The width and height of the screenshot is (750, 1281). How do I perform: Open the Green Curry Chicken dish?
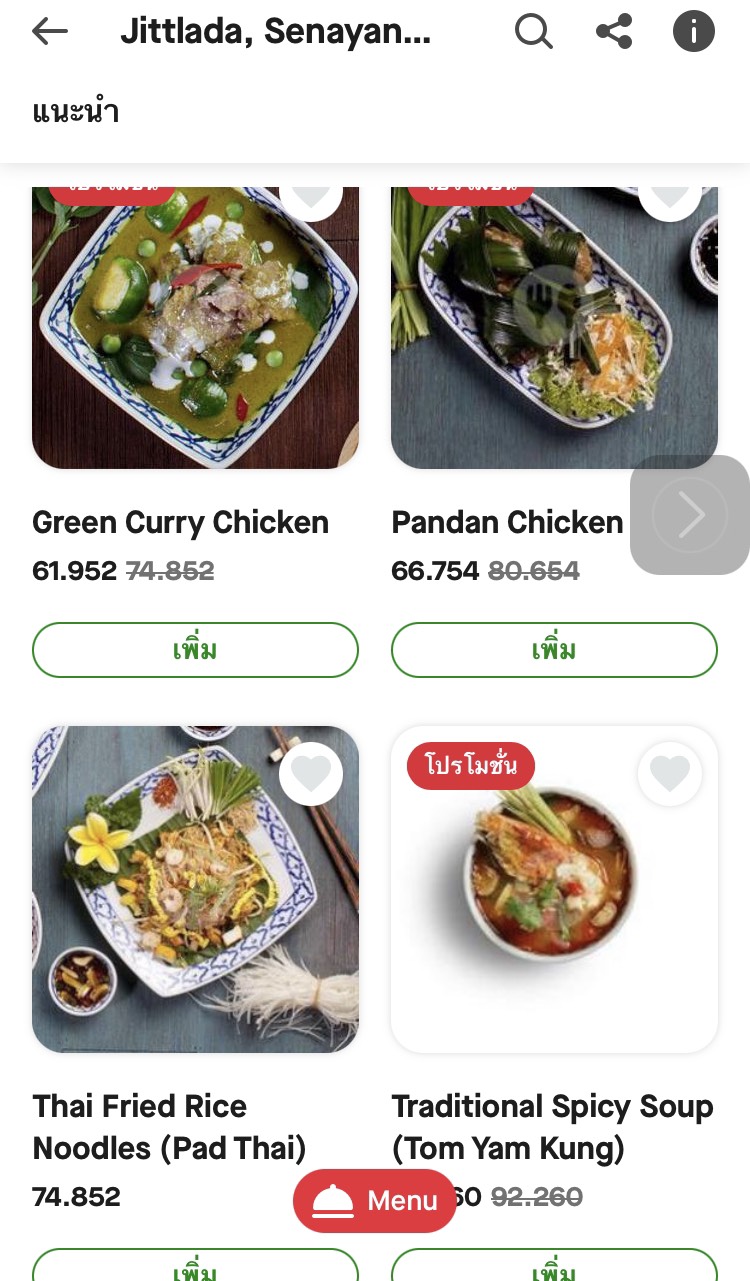click(x=195, y=330)
